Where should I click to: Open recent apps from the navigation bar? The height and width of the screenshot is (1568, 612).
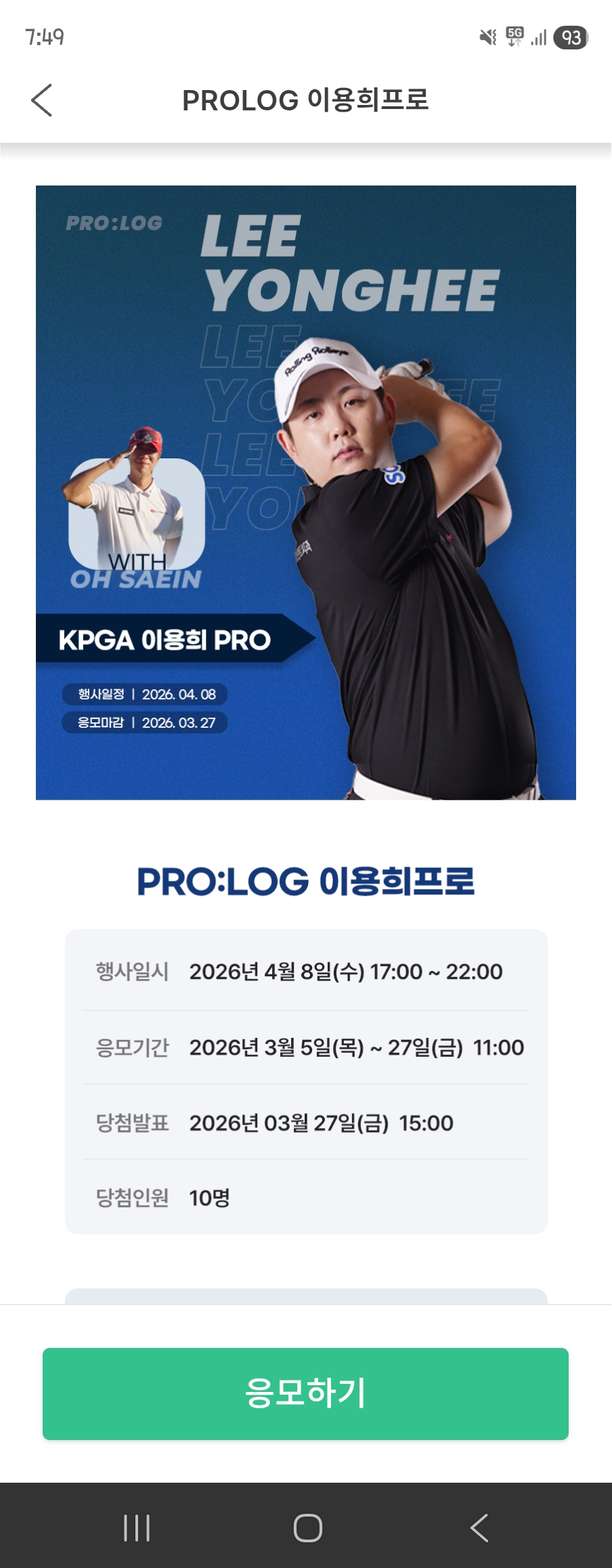[x=137, y=1527]
